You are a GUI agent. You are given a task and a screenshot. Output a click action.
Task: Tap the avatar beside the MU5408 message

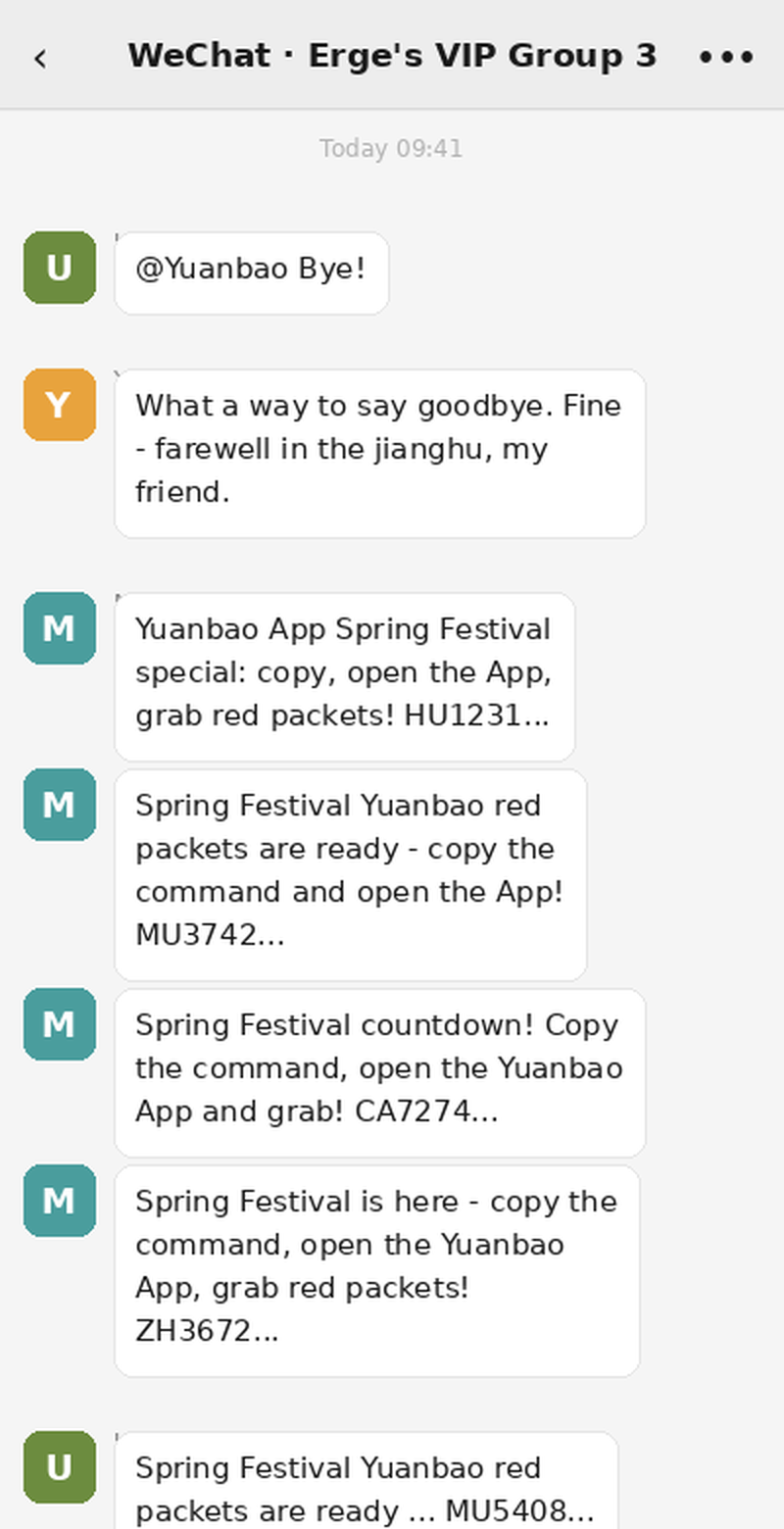pyautogui.click(x=60, y=1467)
